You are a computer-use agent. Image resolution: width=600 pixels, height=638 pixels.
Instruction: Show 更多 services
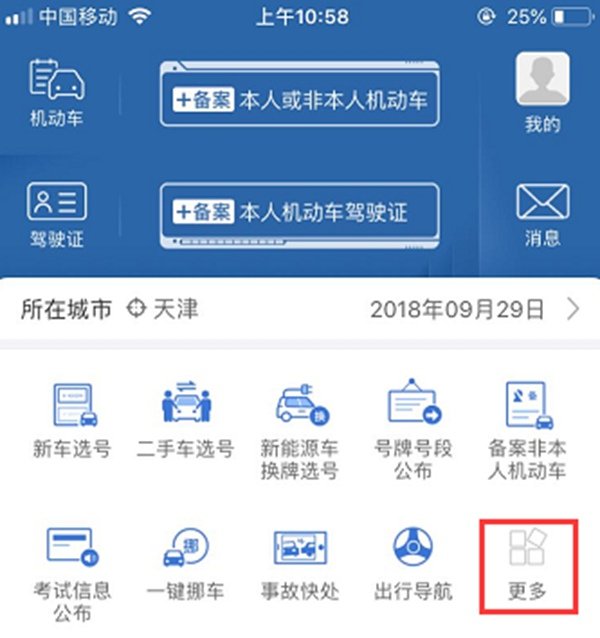tap(527, 562)
